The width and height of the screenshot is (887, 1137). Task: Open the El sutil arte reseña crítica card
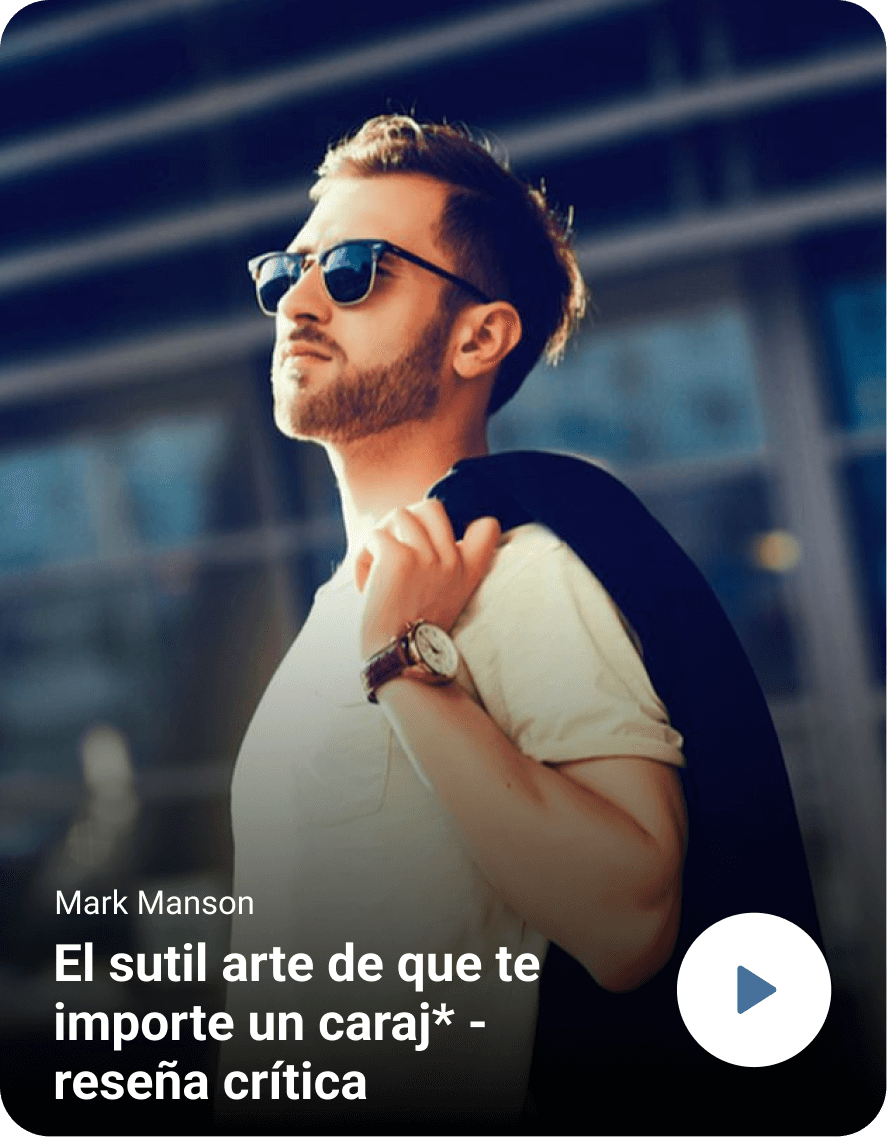pyautogui.click(x=297, y=1025)
